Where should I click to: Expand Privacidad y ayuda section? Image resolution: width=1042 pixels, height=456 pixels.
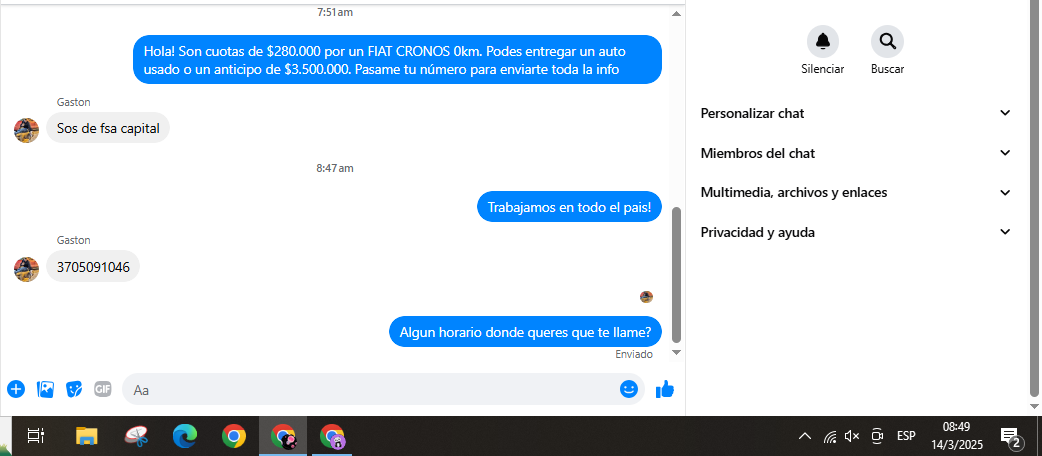tap(856, 232)
